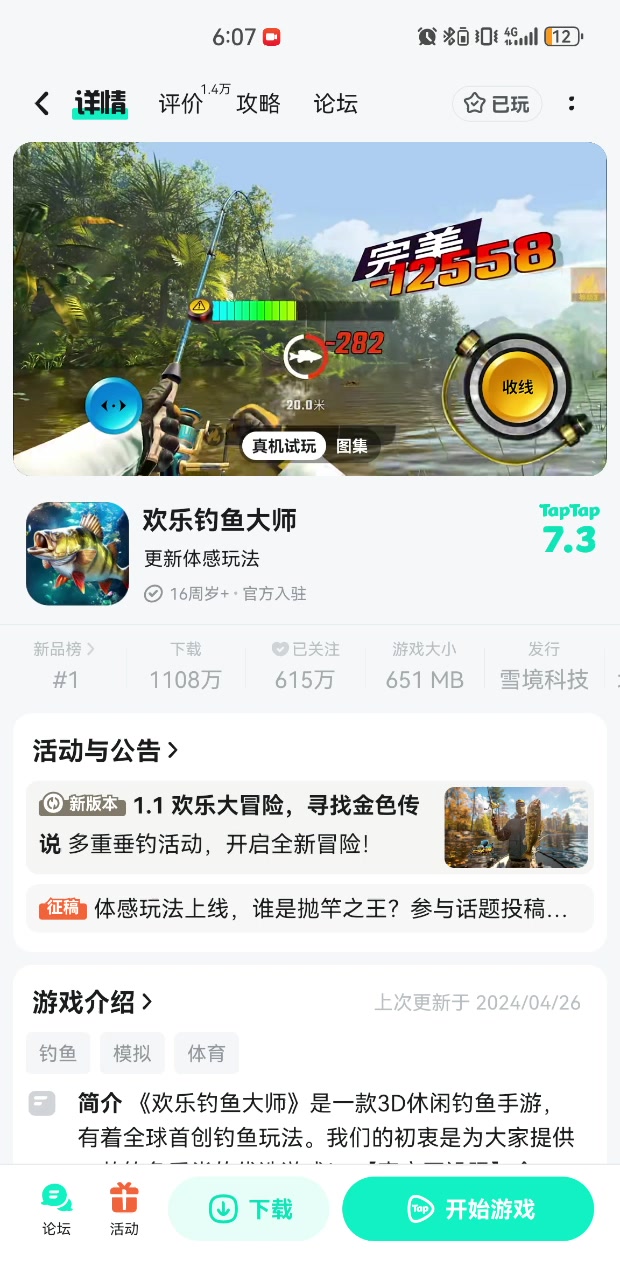
Task: Expand the 活动与公告 section
Action: pos(106,750)
